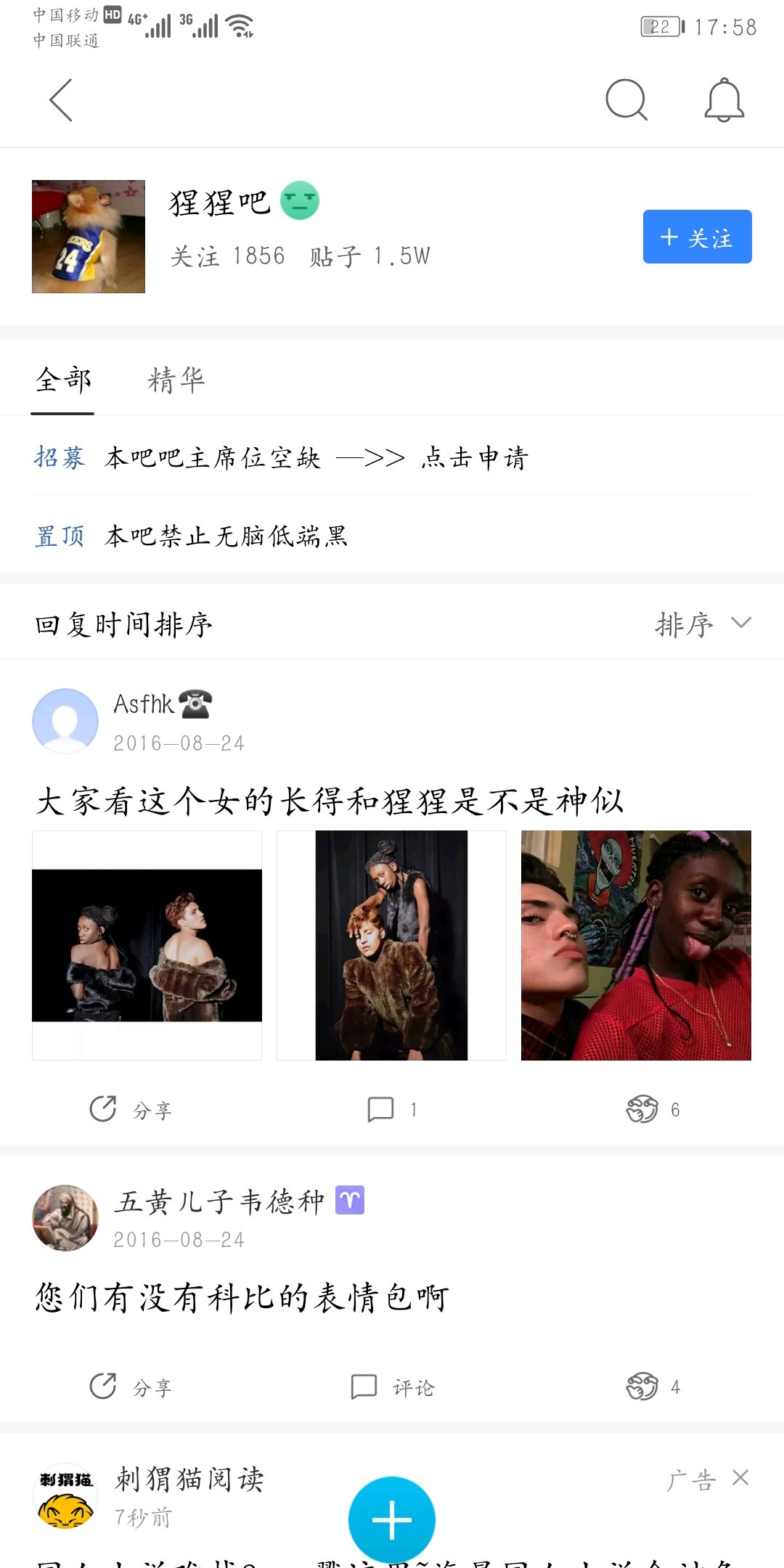View the middle image in Asfhk's post

tap(391, 945)
